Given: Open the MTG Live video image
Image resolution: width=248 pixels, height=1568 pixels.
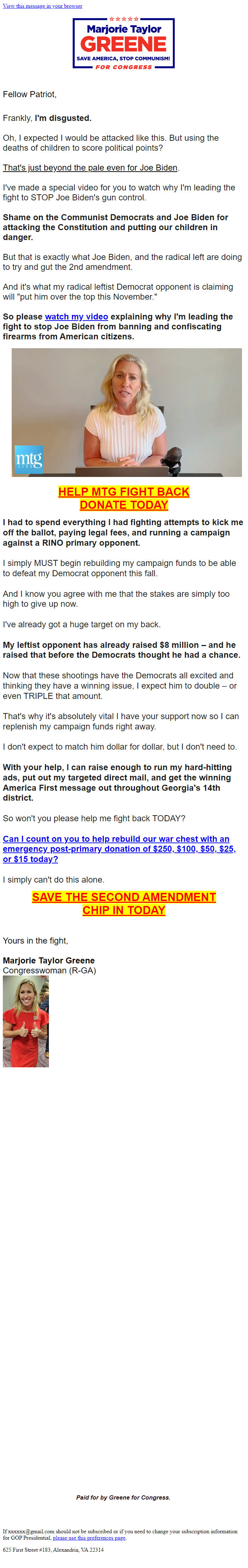Looking at the screenshot, I should tap(126, 412).
